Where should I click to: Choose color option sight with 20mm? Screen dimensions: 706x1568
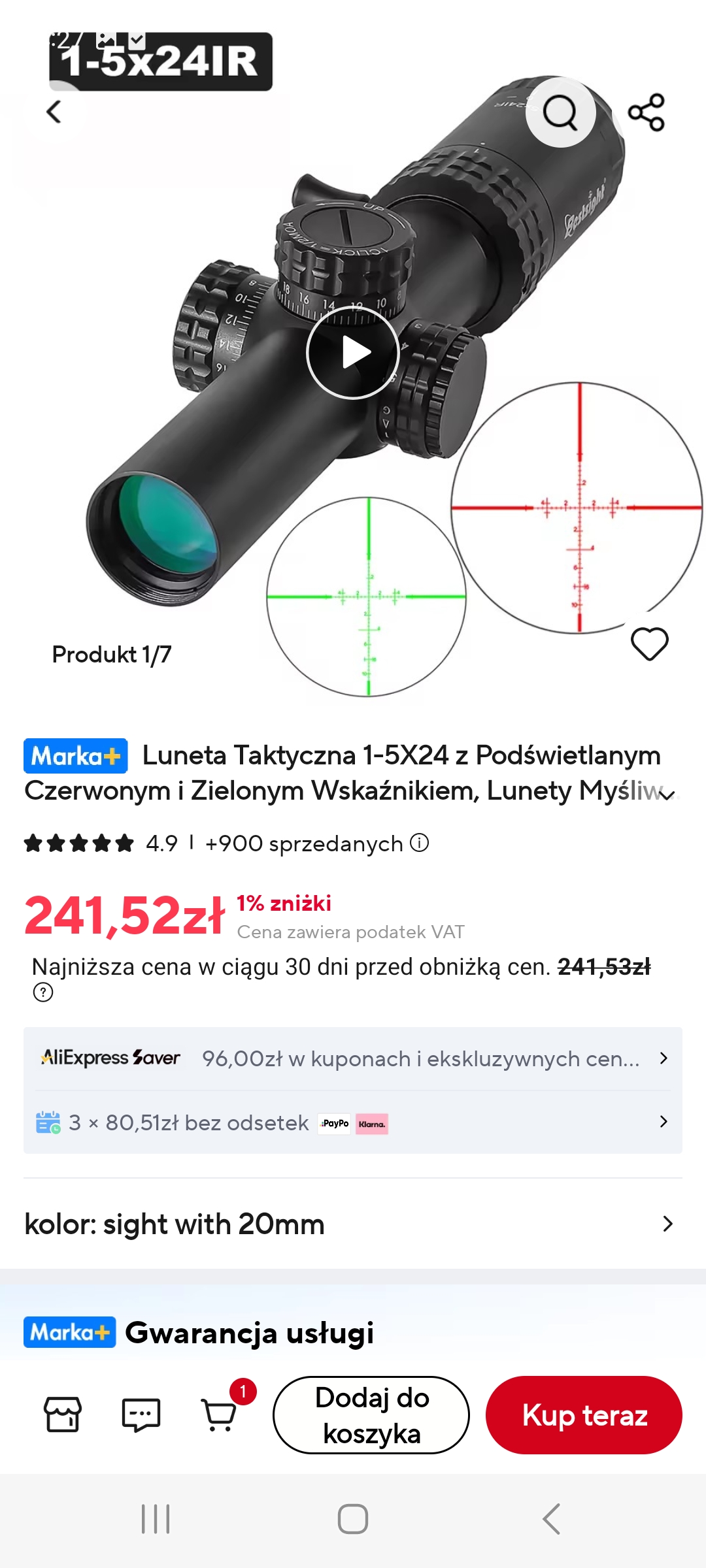[x=353, y=1224]
